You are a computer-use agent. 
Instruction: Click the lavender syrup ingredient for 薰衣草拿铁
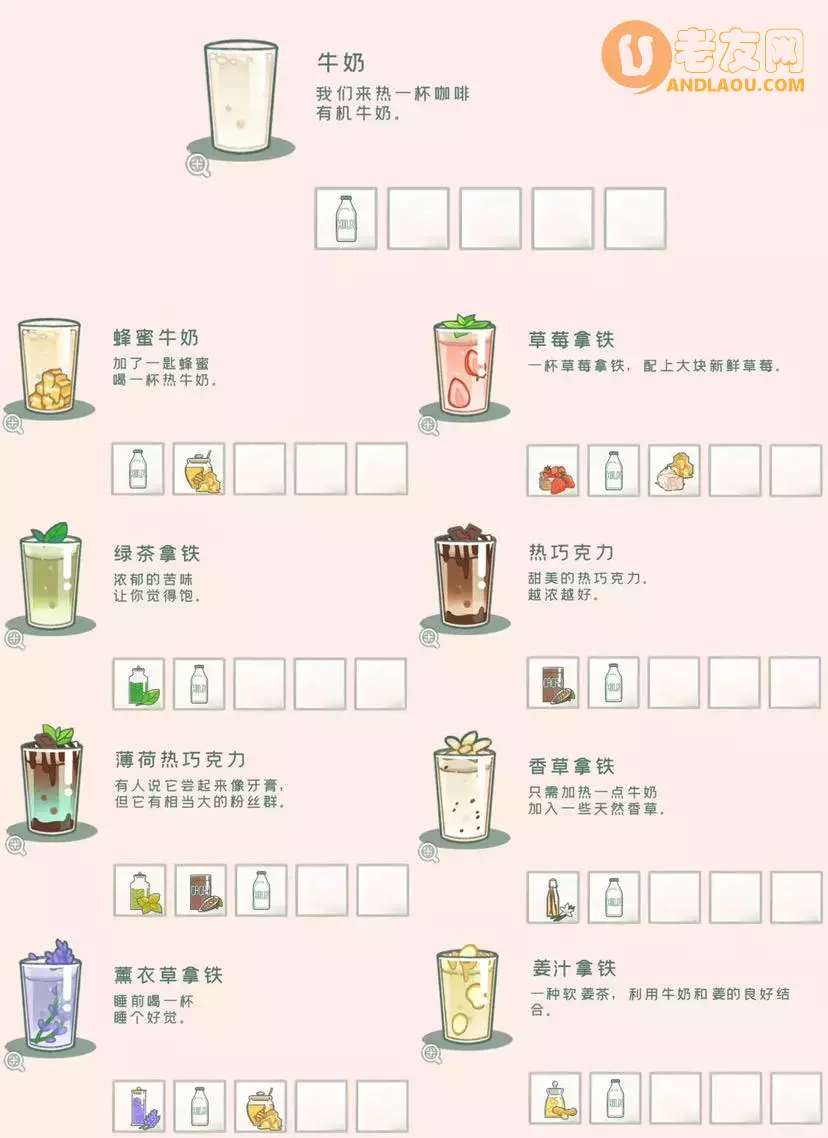pos(137,1105)
